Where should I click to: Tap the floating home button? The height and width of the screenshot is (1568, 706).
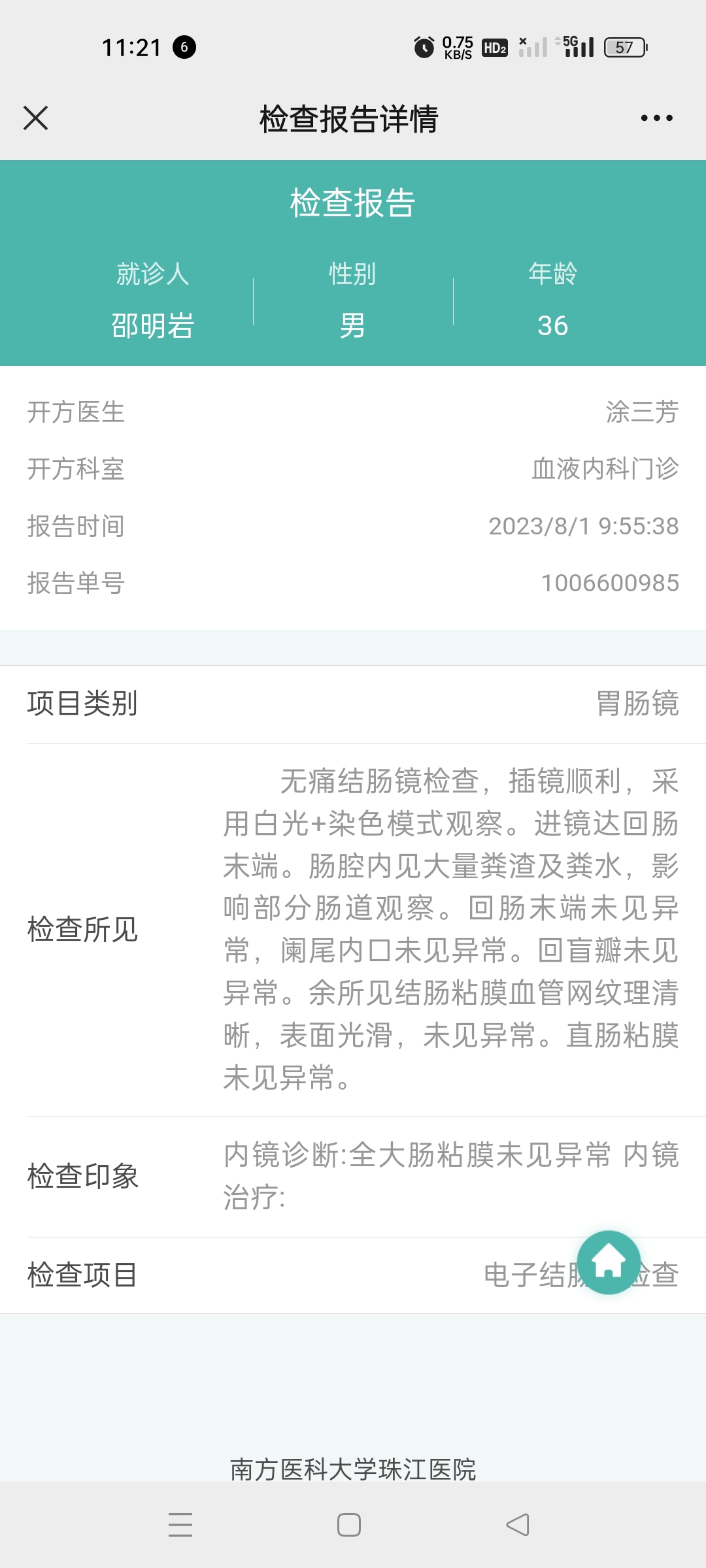click(609, 1262)
